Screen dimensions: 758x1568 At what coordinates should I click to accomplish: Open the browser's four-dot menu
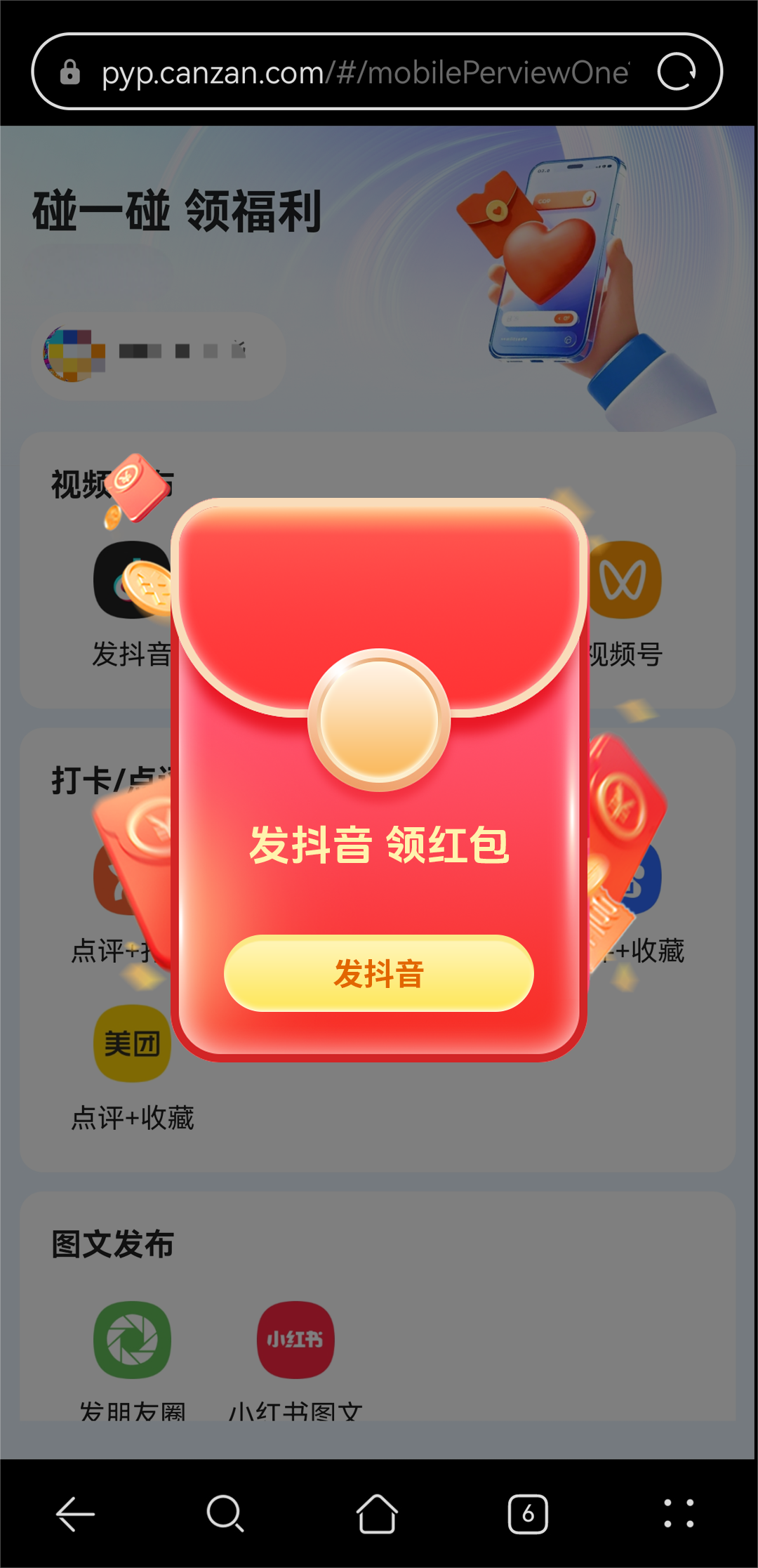679,1513
